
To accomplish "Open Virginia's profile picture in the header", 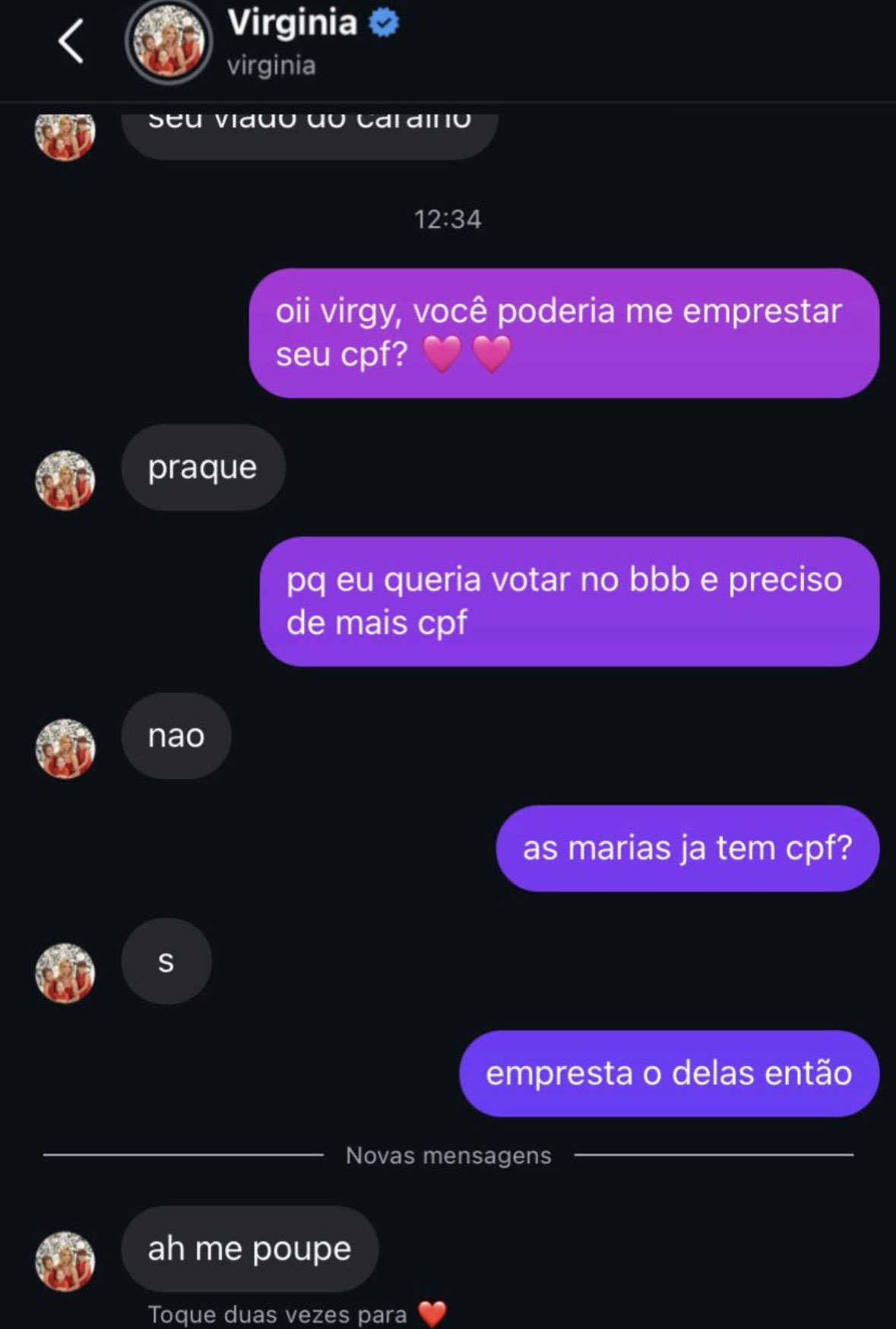I will pos(168,43).
